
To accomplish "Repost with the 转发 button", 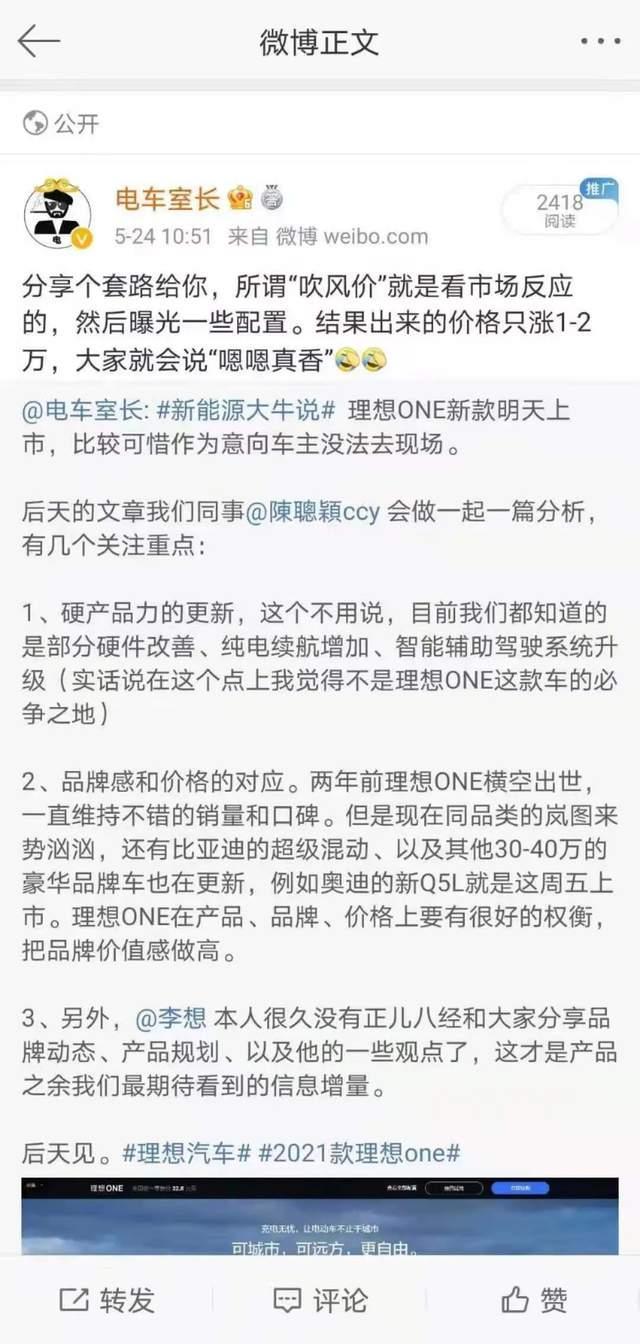I will pyautogui.click(x=107, y=1300).
